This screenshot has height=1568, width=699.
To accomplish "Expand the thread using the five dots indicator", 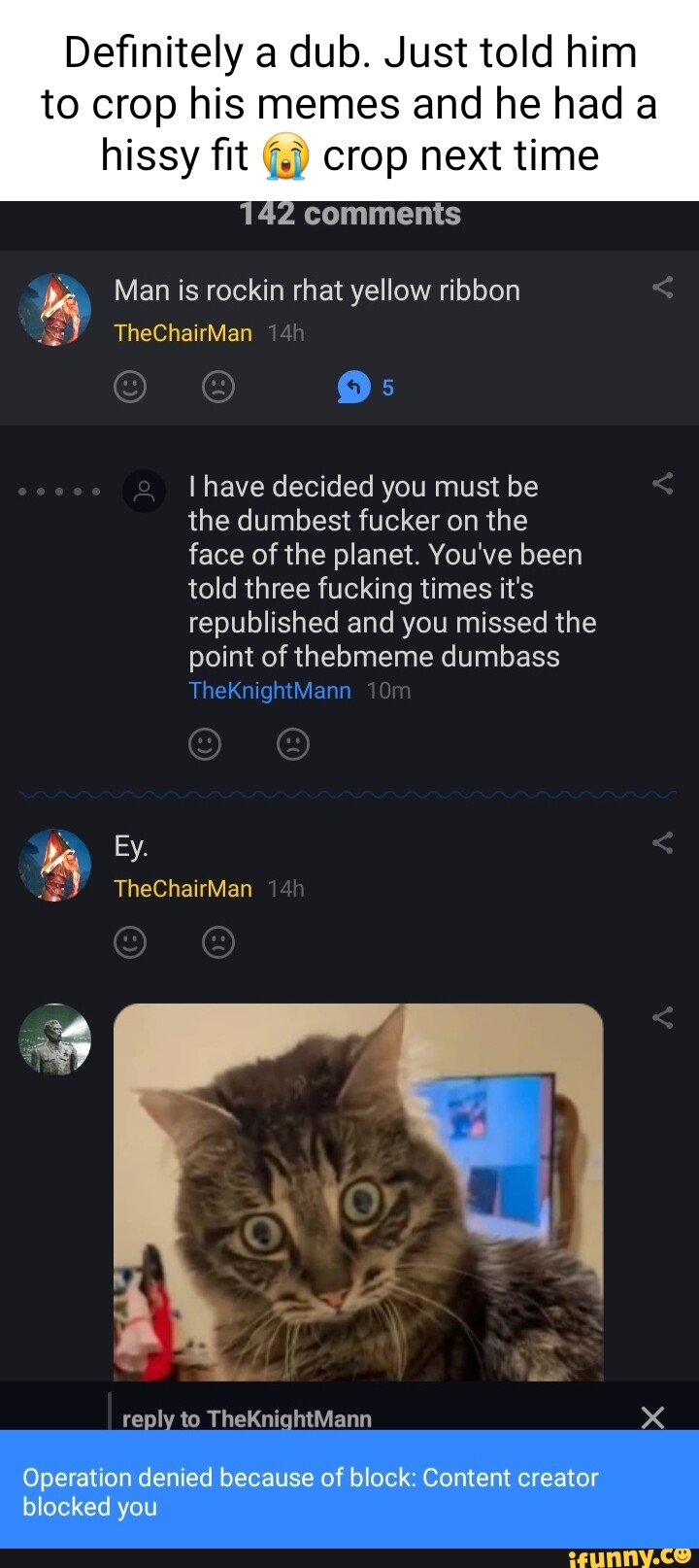I will coord(58,491).
